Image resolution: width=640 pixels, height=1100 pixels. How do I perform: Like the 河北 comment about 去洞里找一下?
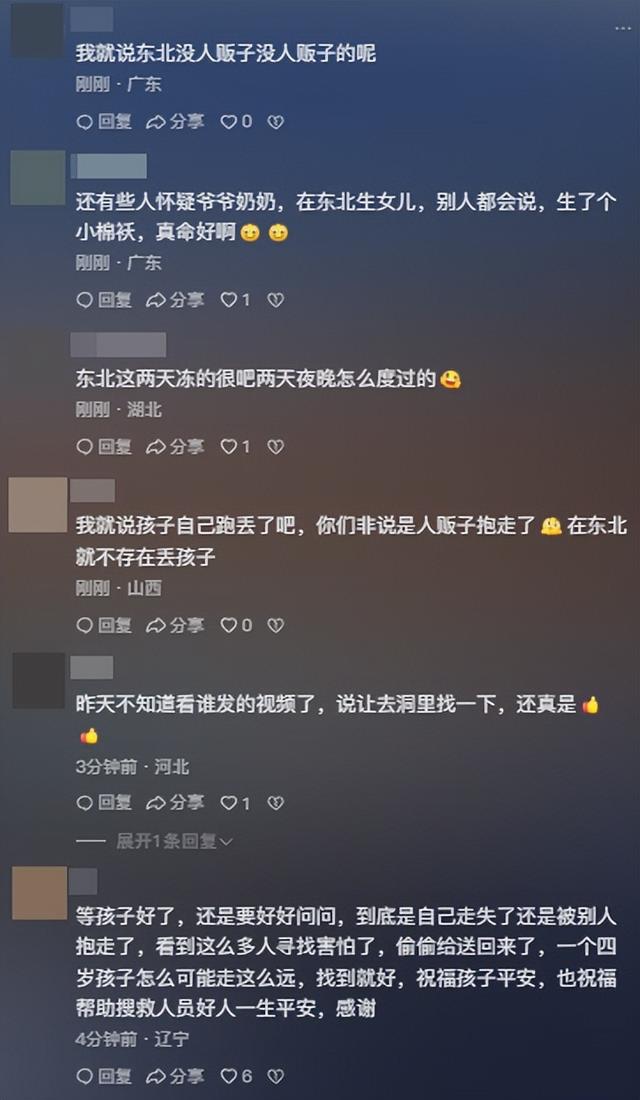(229, 803)
